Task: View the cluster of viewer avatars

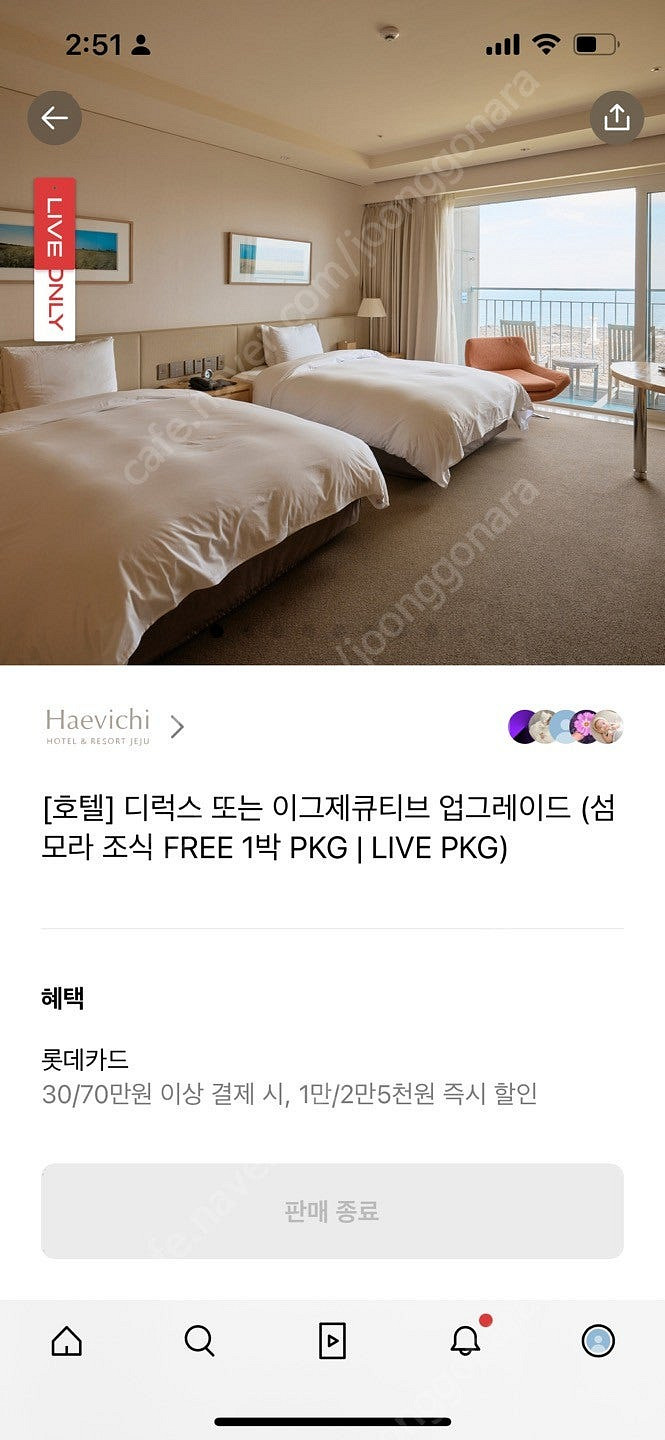Action: click(x=566, y=727)
